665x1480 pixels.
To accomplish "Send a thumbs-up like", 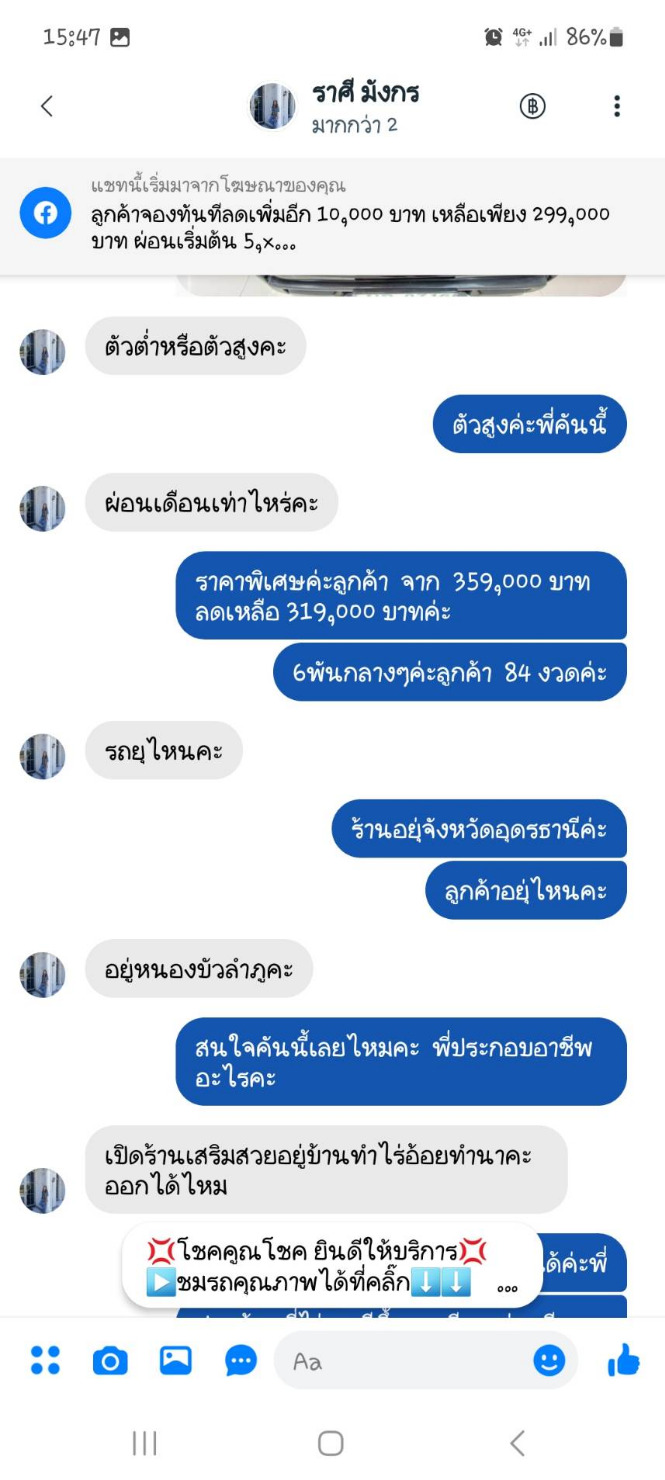I will pyautogui.click(x=623, y=1360).
